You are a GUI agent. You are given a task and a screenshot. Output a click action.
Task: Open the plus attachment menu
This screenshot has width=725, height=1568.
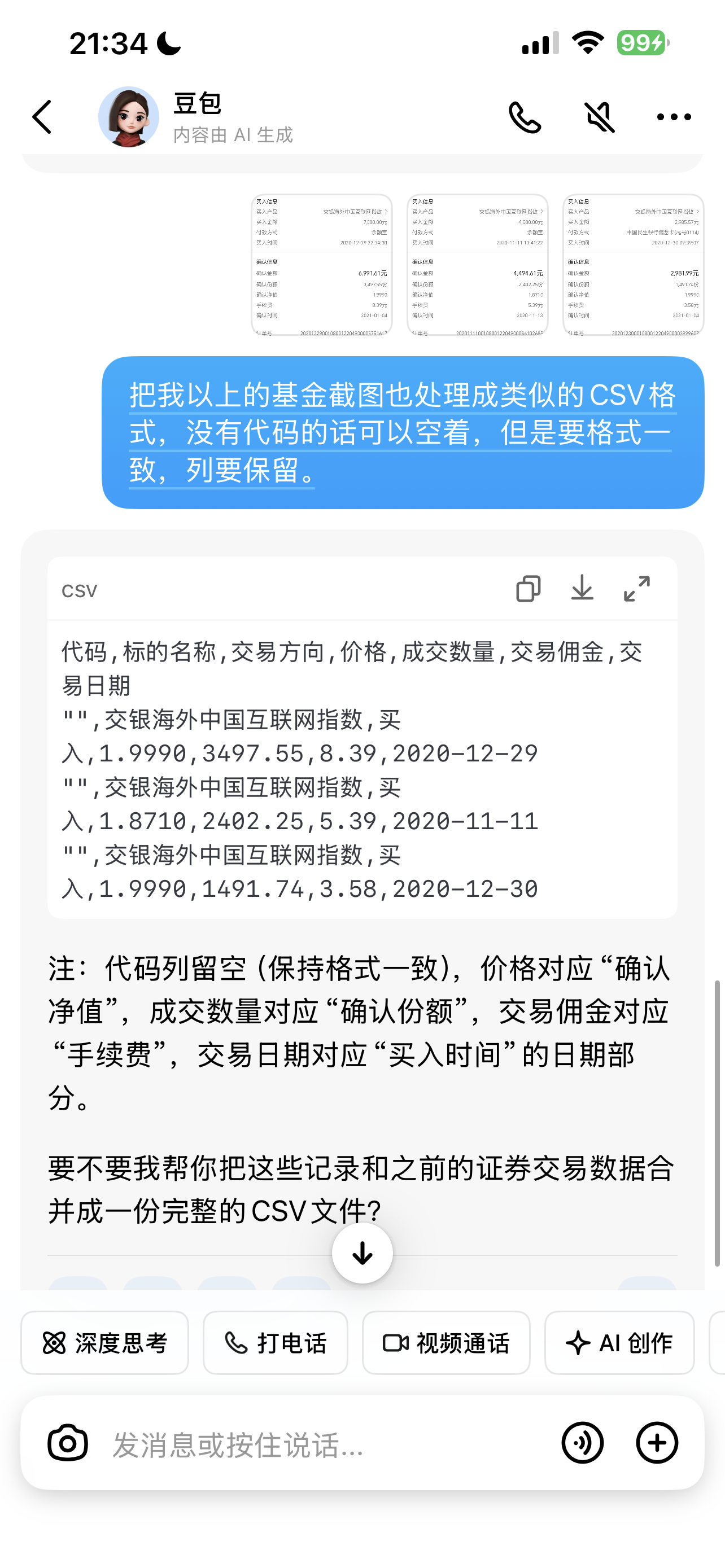[657, 1443]
